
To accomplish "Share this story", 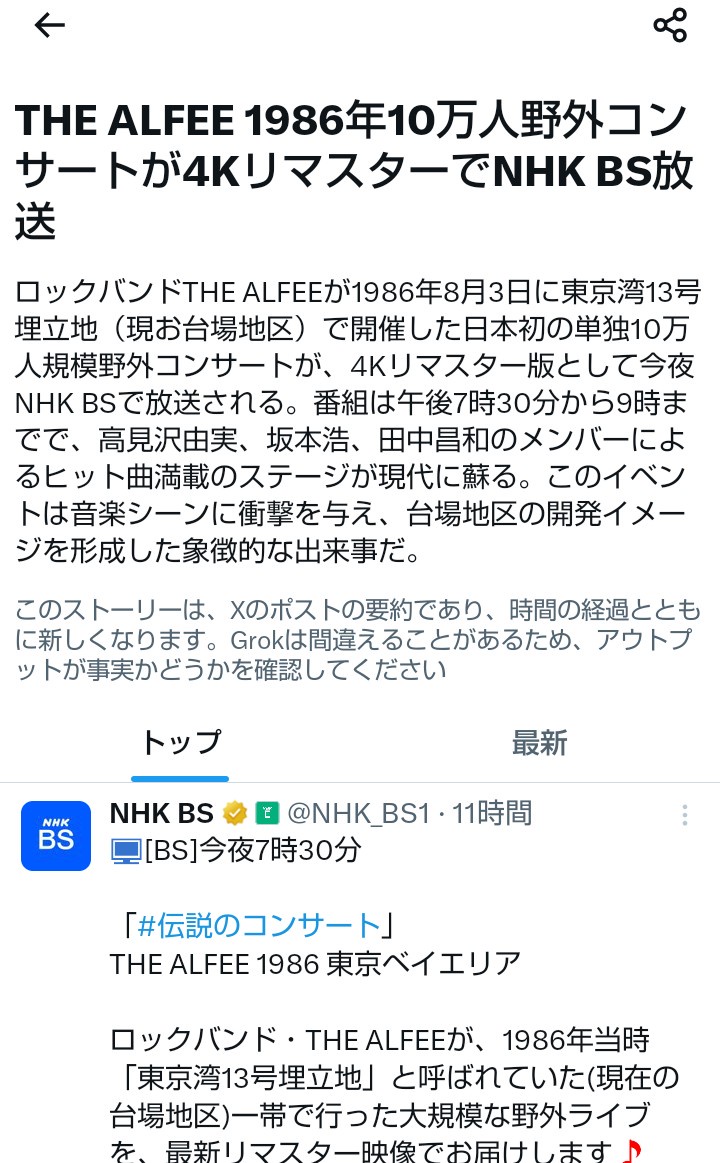I will pos(670,26).
